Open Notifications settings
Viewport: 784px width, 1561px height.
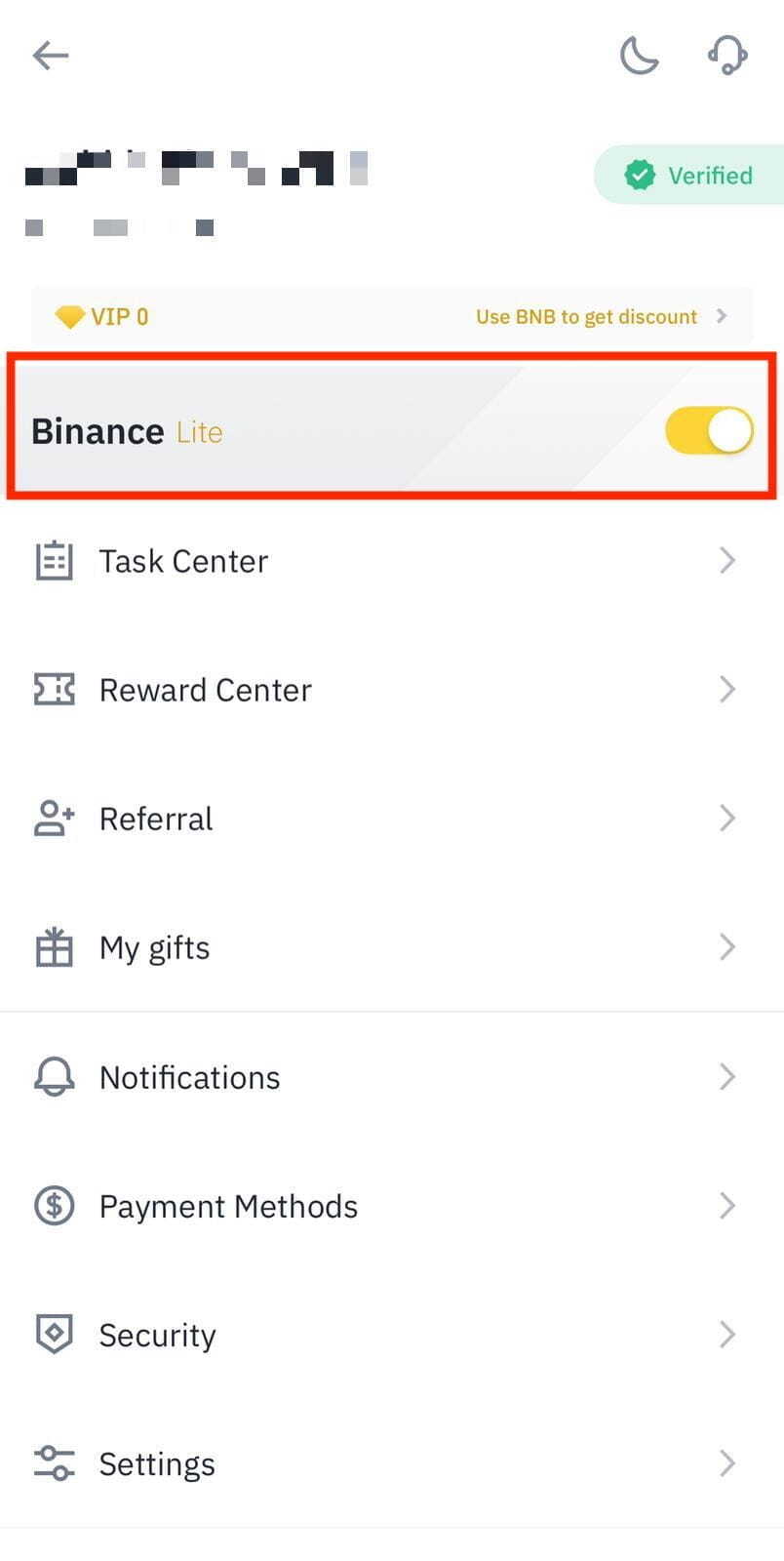(392, 1077)
